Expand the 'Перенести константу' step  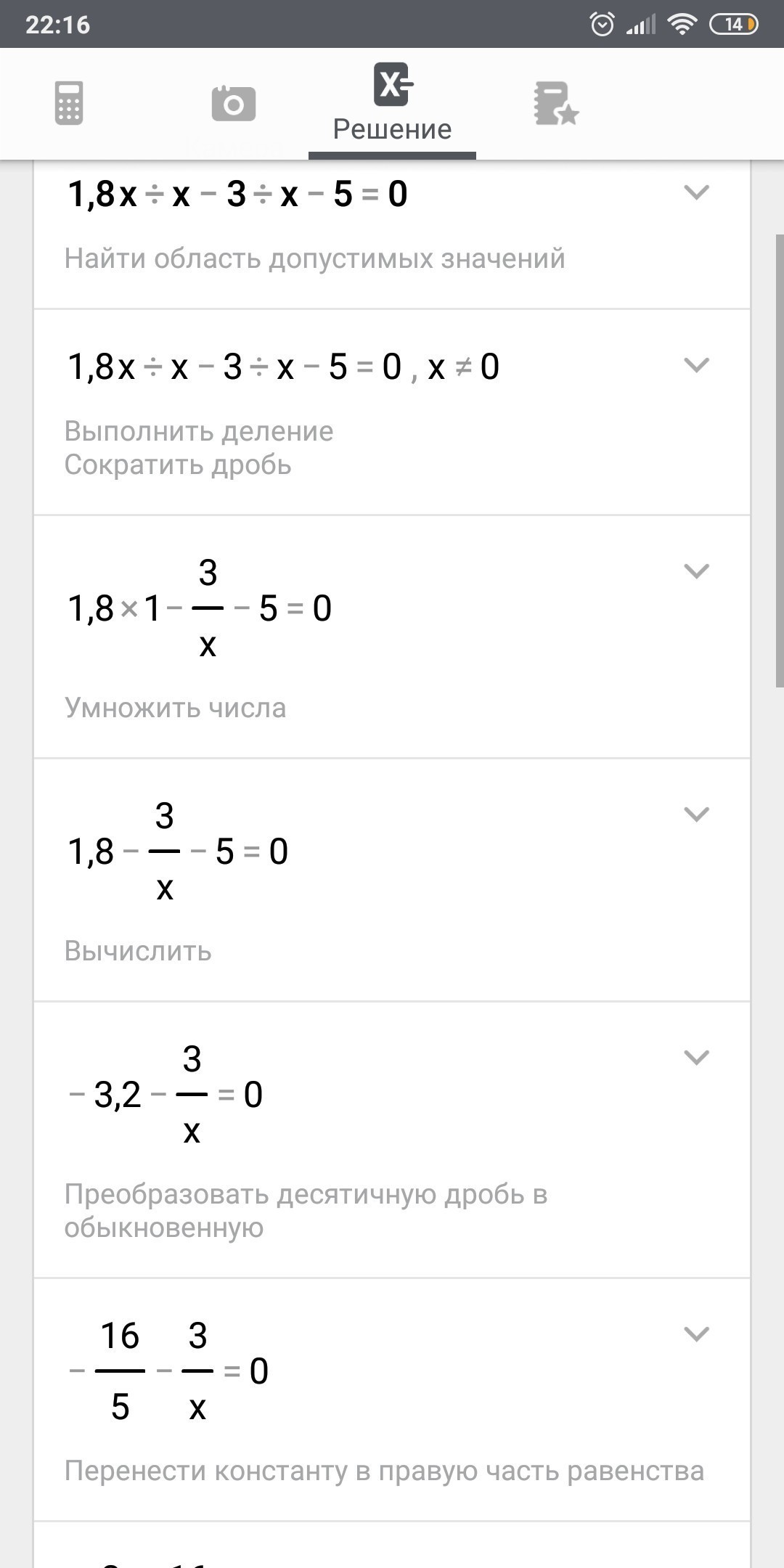pyautogui.click(x=696, y=1334)
